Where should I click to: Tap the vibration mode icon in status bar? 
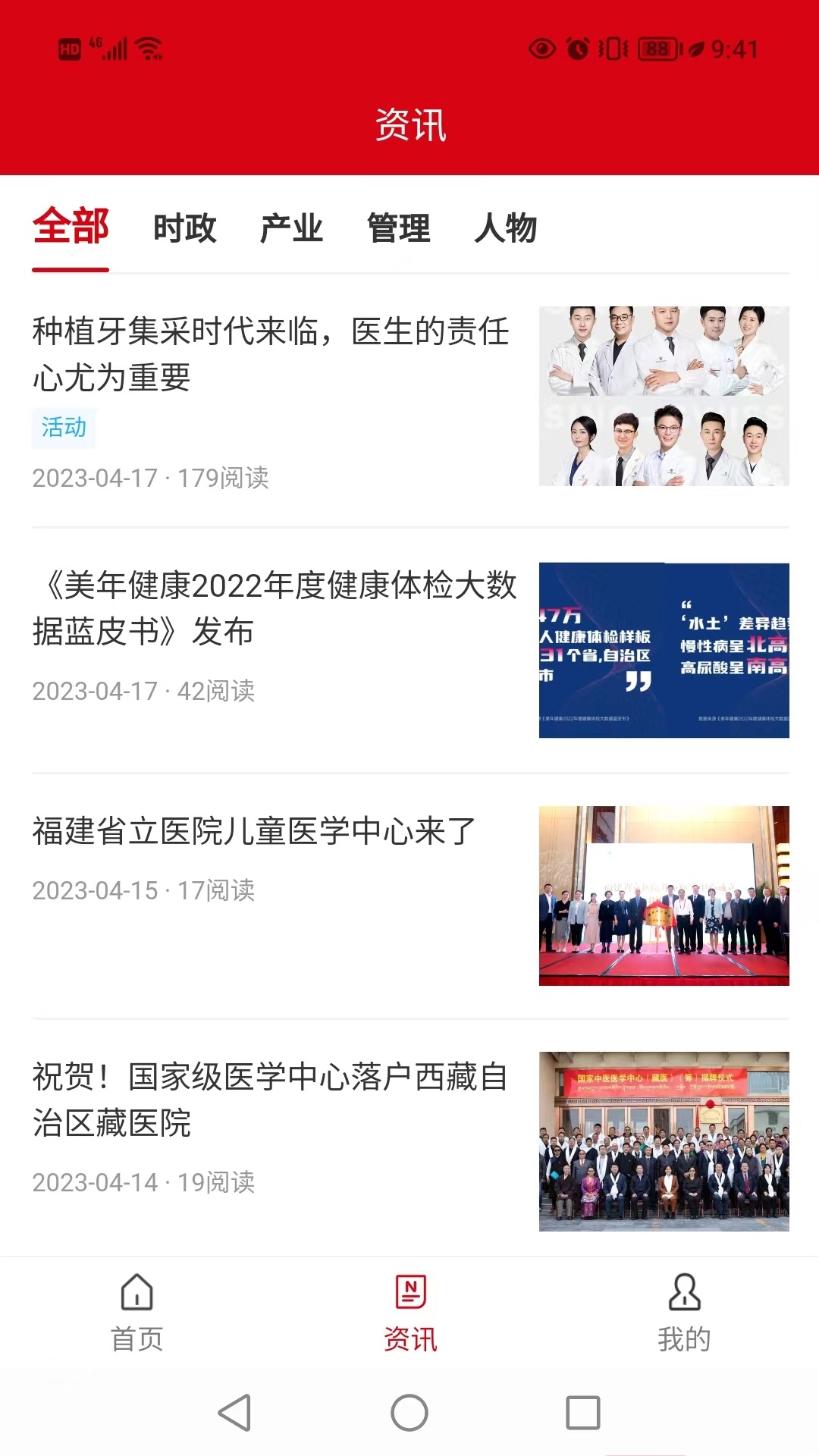point(611,47)
